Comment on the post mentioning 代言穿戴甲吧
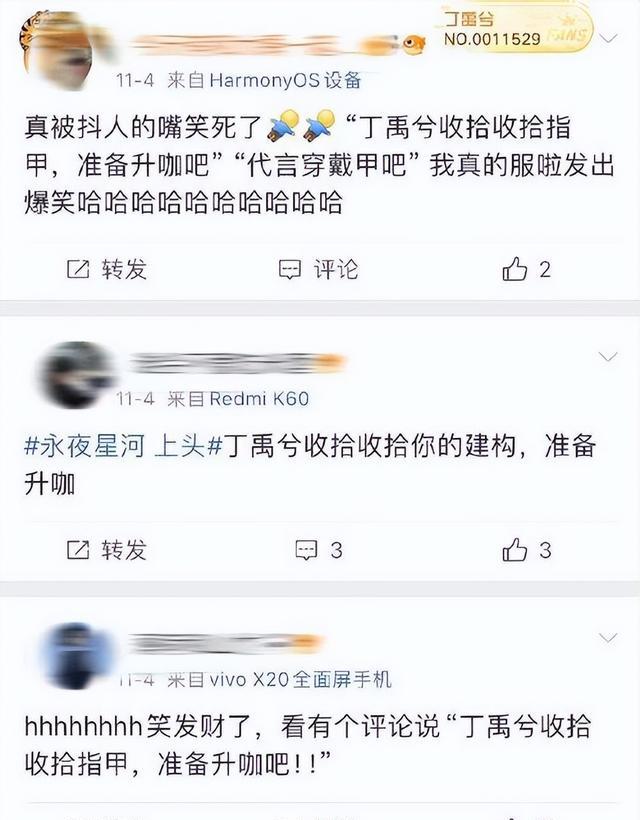This screenshot has height=820, width=640. [318, 269]
